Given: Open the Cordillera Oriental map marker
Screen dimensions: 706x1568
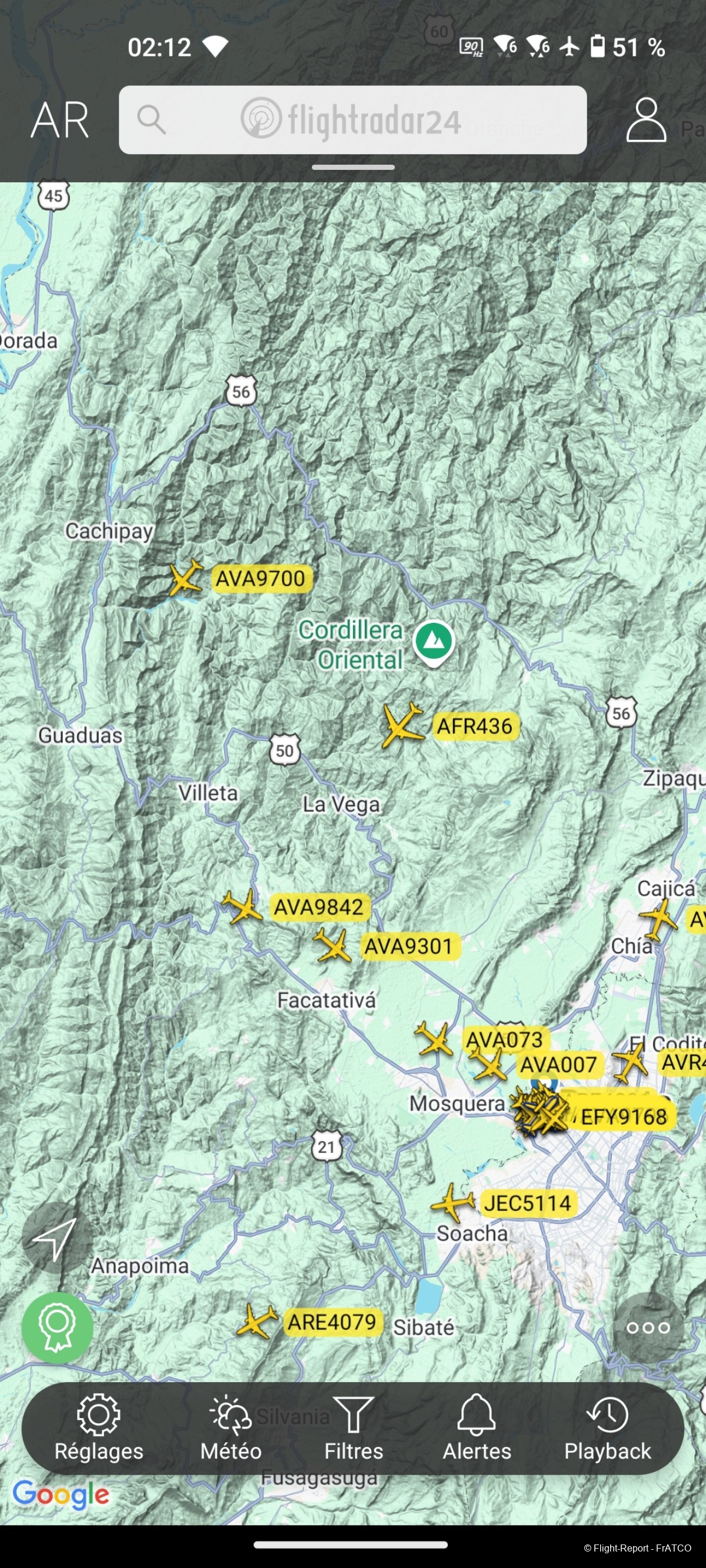Looking at the screenshot, I should point(433,642).
